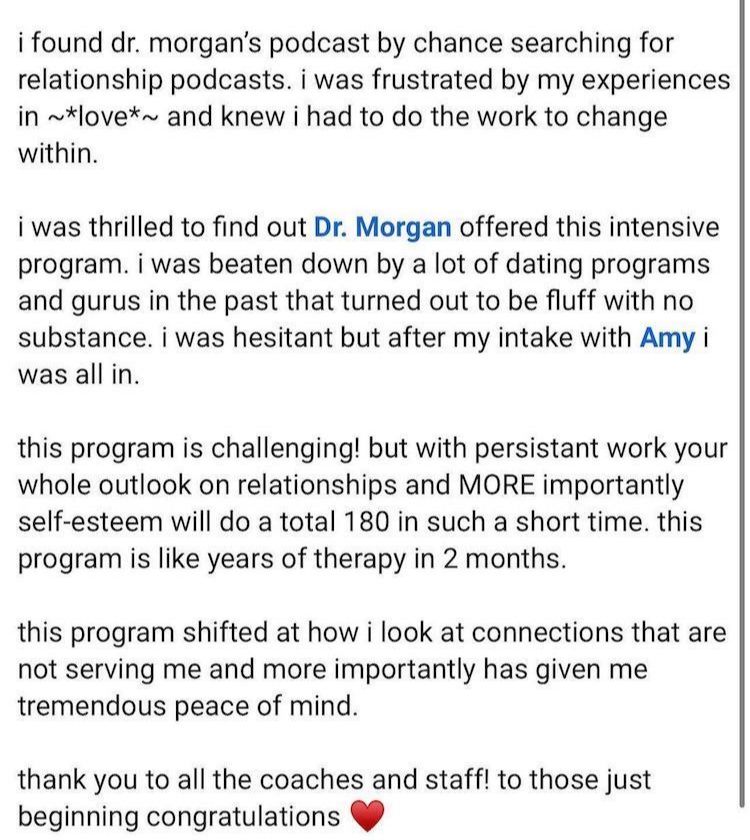750x840 pixels.
Task: Open the tagged Dr. Morgan profile link
Action: click(382, 227)
